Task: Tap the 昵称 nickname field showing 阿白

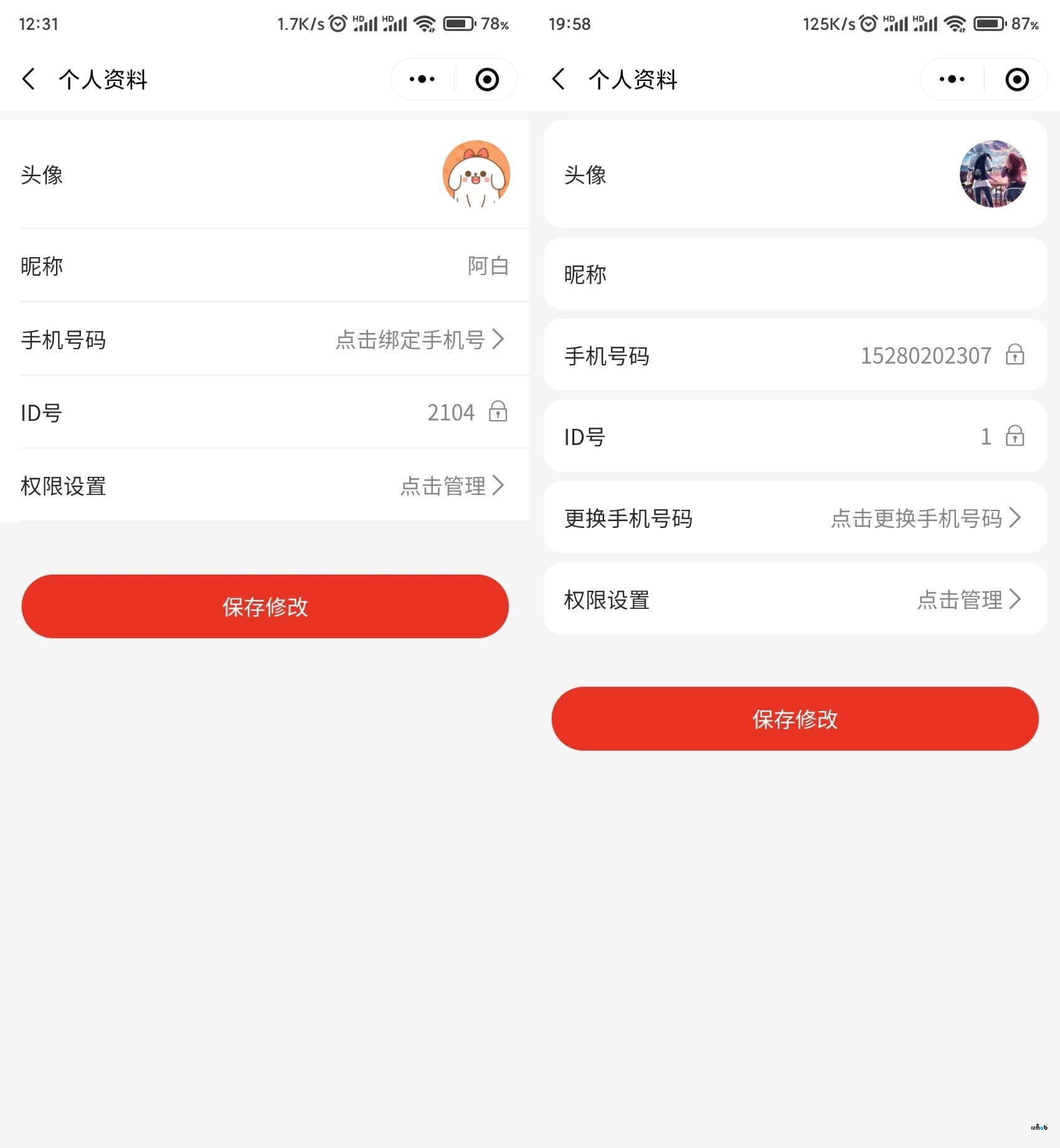Action: (488, 265)
